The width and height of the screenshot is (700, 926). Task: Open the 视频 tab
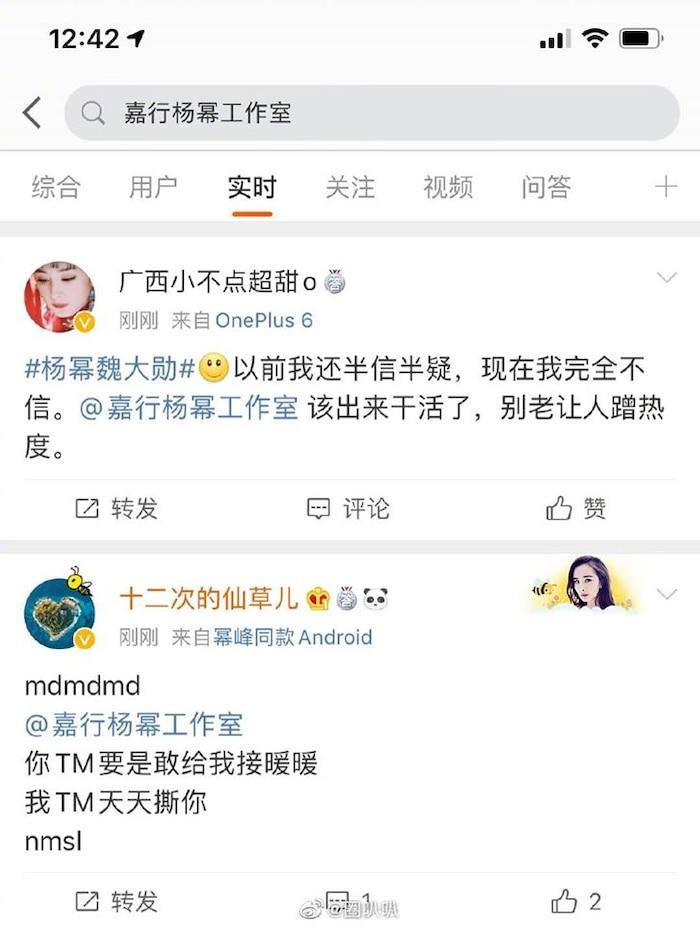[447, 187]
